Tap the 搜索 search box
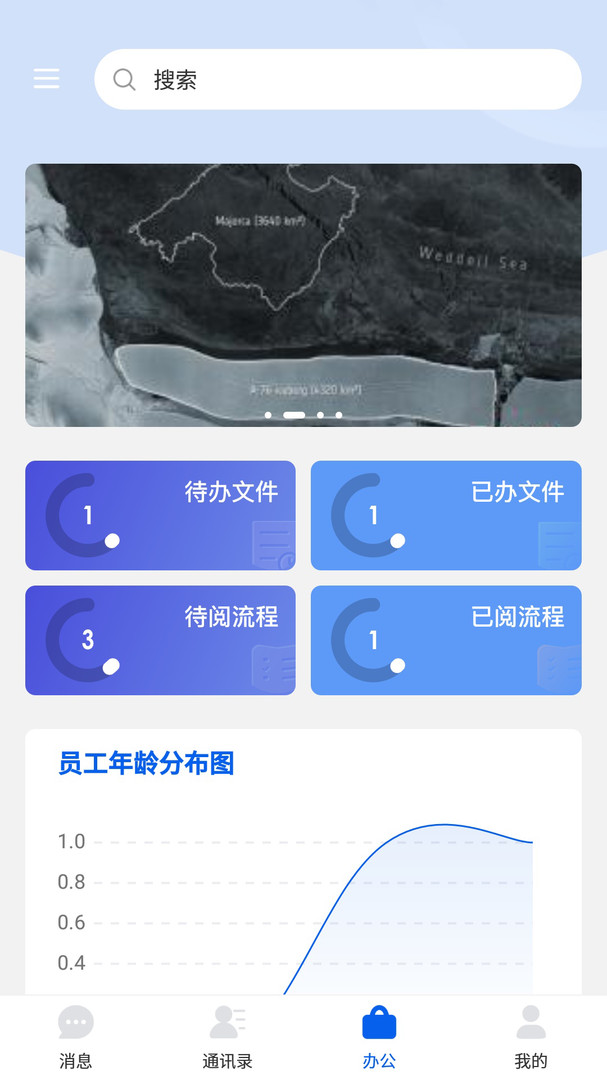Screen dimensions: 607x1080 [x=338, y=80]
